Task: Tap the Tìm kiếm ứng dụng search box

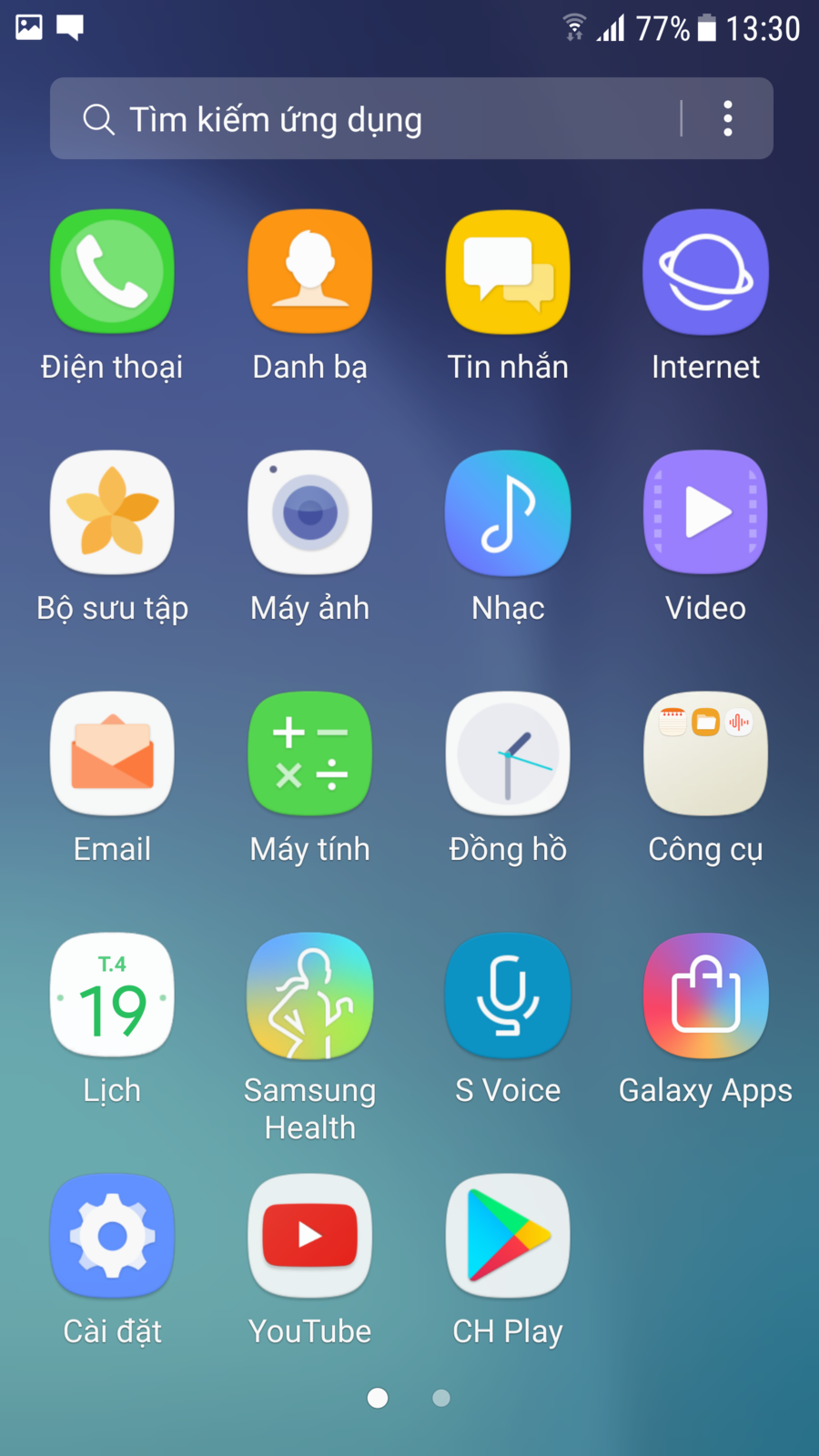Action: (364, 119)
